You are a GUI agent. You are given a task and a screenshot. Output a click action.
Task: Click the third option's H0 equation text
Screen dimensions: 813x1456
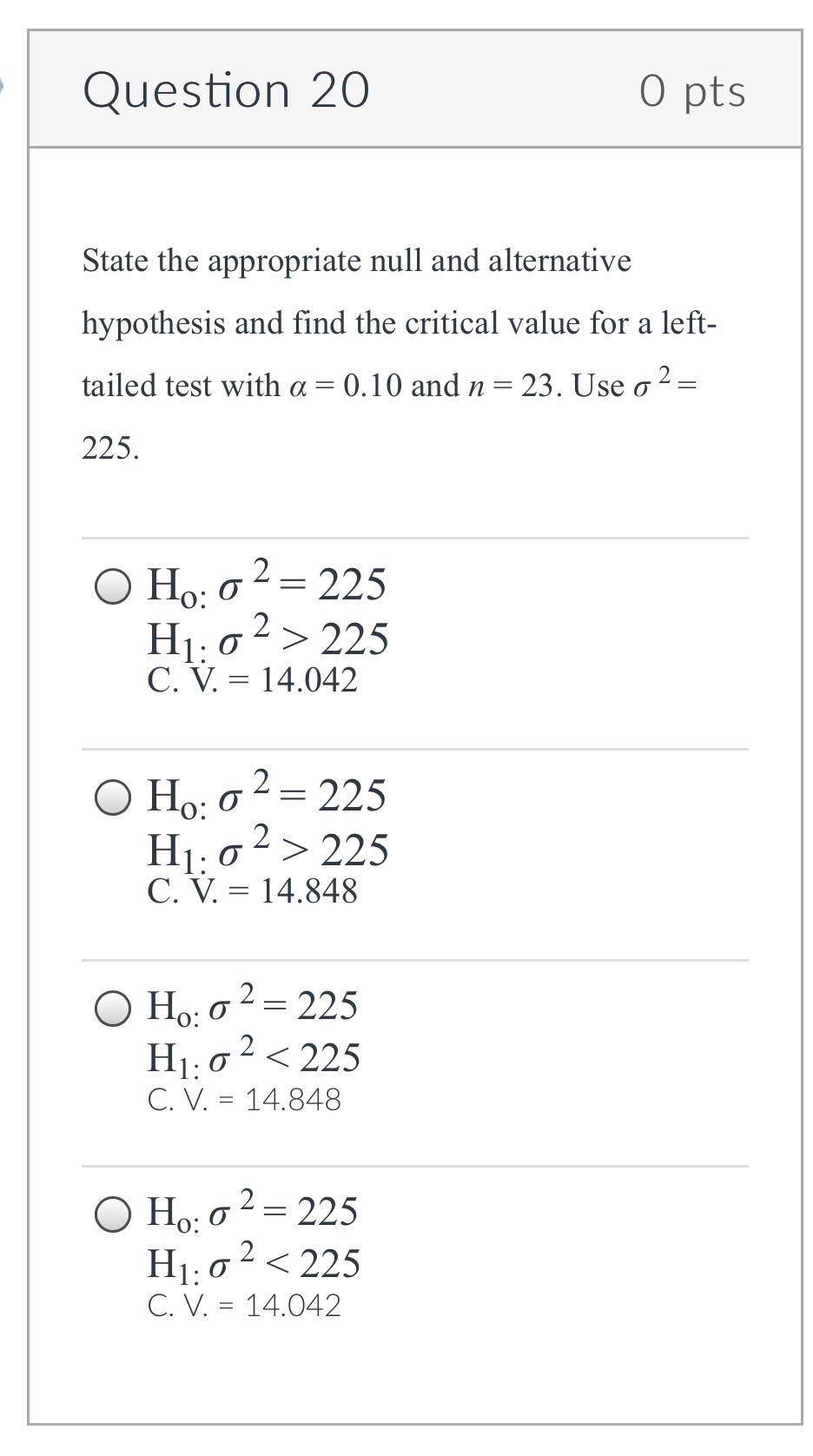pos(252,1005)
